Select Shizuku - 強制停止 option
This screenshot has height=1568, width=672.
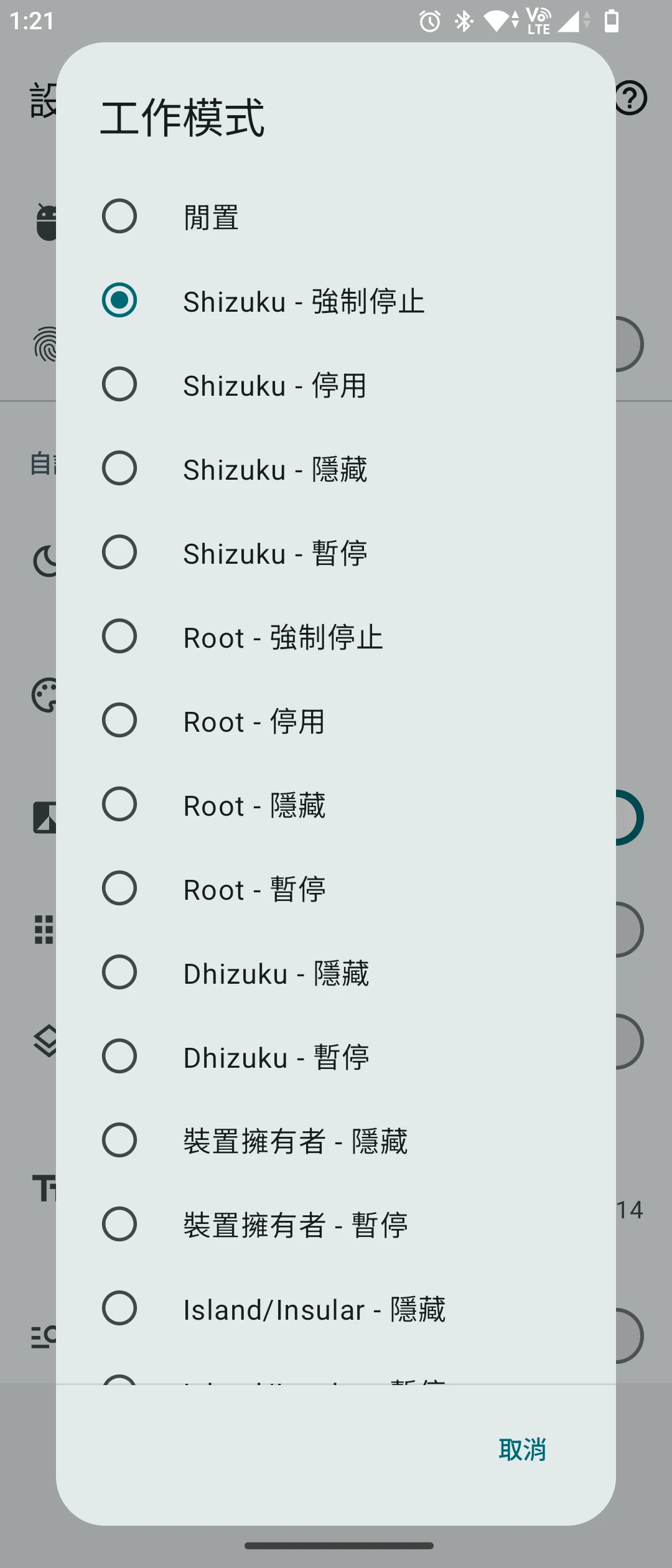coord(119,301)
